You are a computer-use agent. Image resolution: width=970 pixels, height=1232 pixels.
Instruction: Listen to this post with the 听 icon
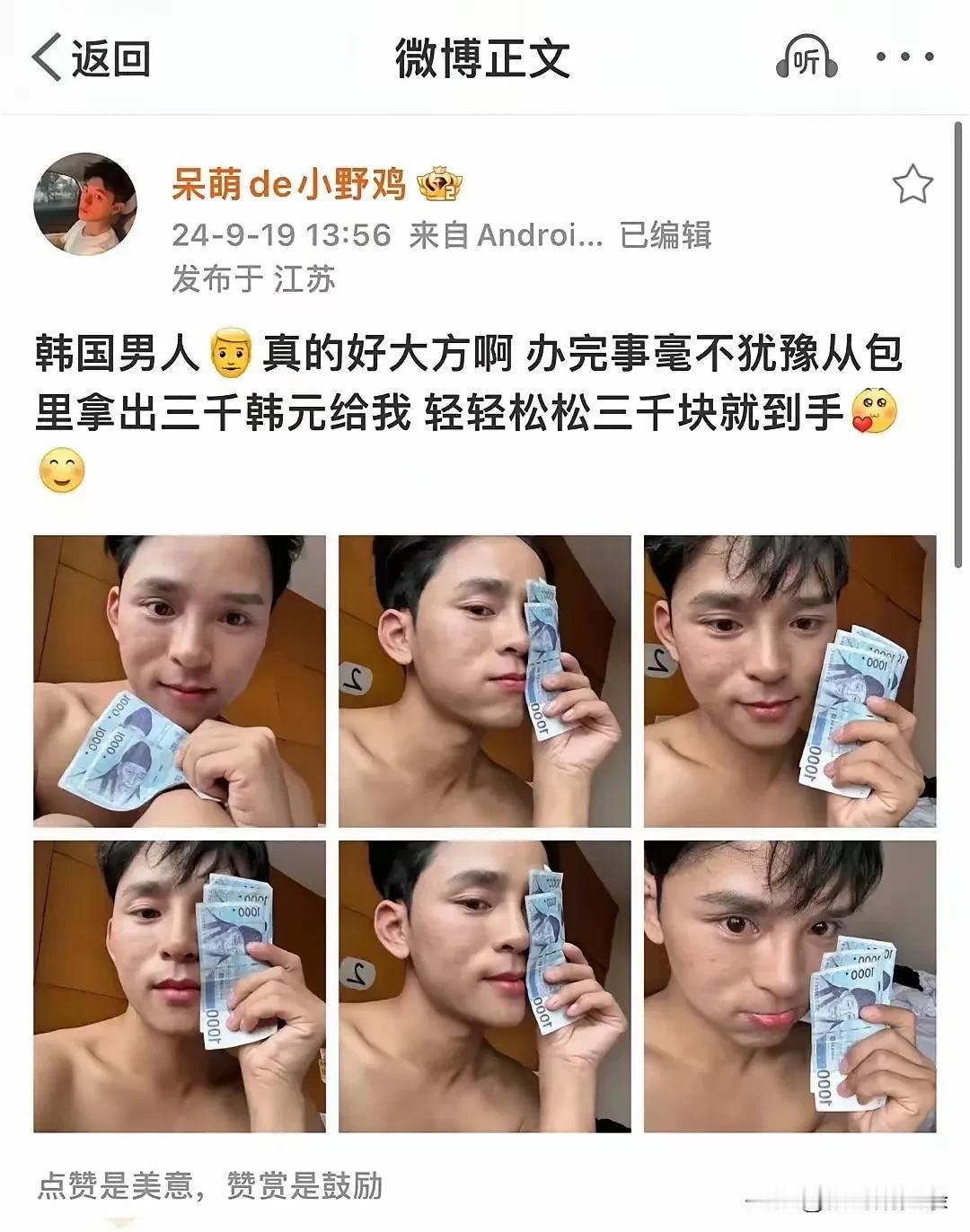806,58
